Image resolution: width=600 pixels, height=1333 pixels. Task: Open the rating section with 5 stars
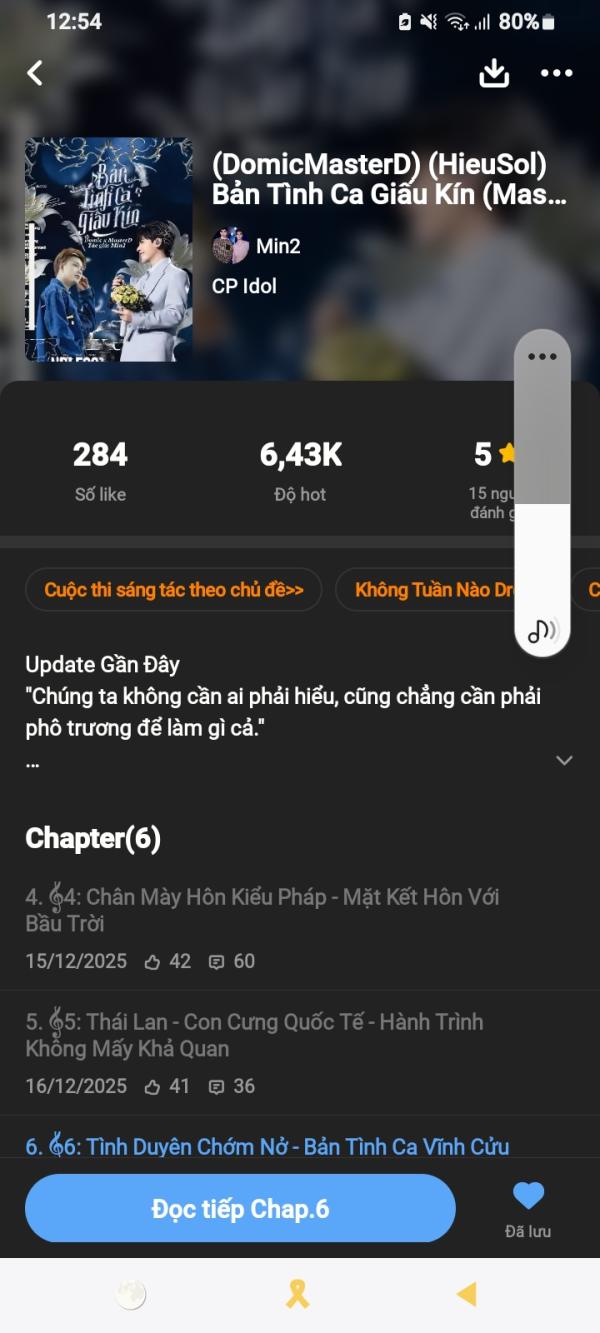(x=494, y=475)
